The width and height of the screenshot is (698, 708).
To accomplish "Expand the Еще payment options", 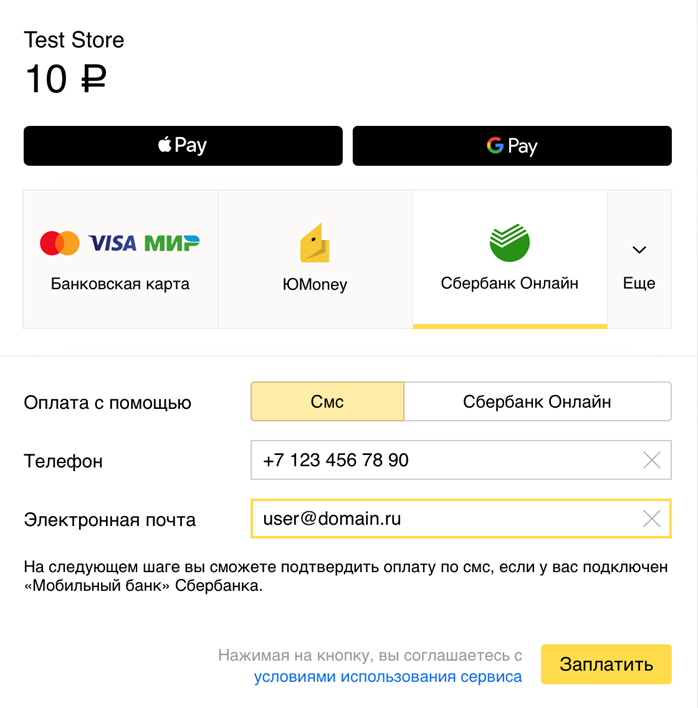I will tap(639, 260).
